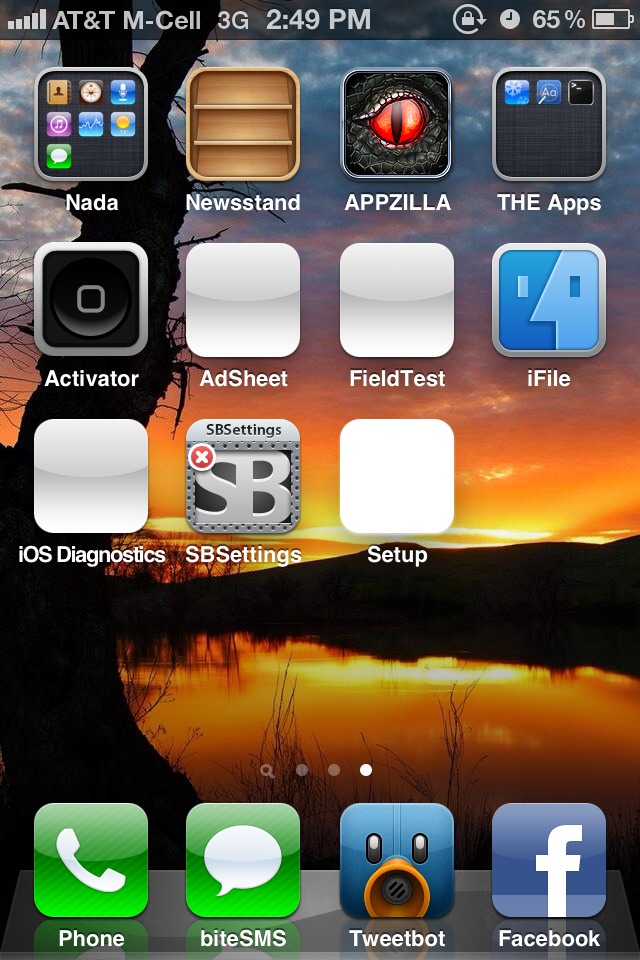Launch the iFile file manager
Image resolution: width=640 pixels, height=960 pixels.
coord(549,300)
